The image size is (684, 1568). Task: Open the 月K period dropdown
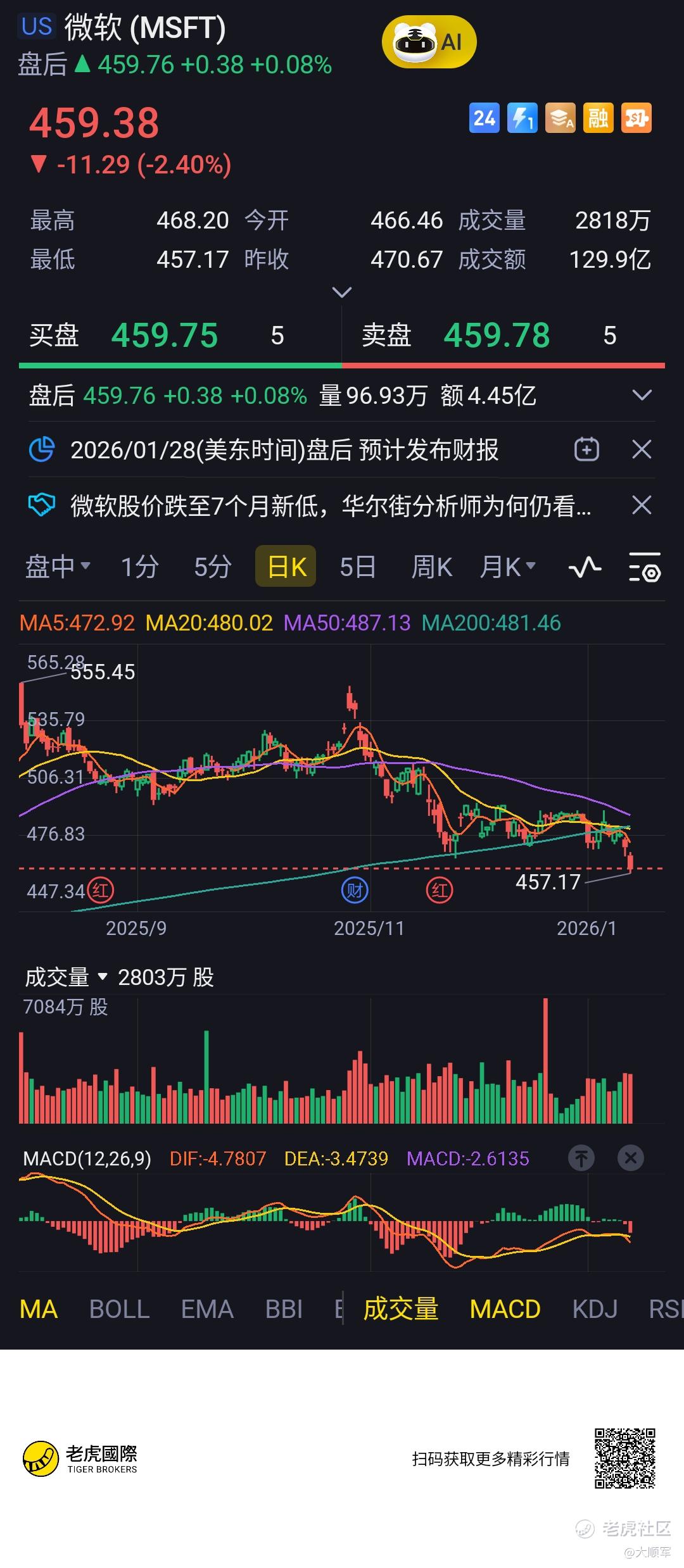(507, 567)
